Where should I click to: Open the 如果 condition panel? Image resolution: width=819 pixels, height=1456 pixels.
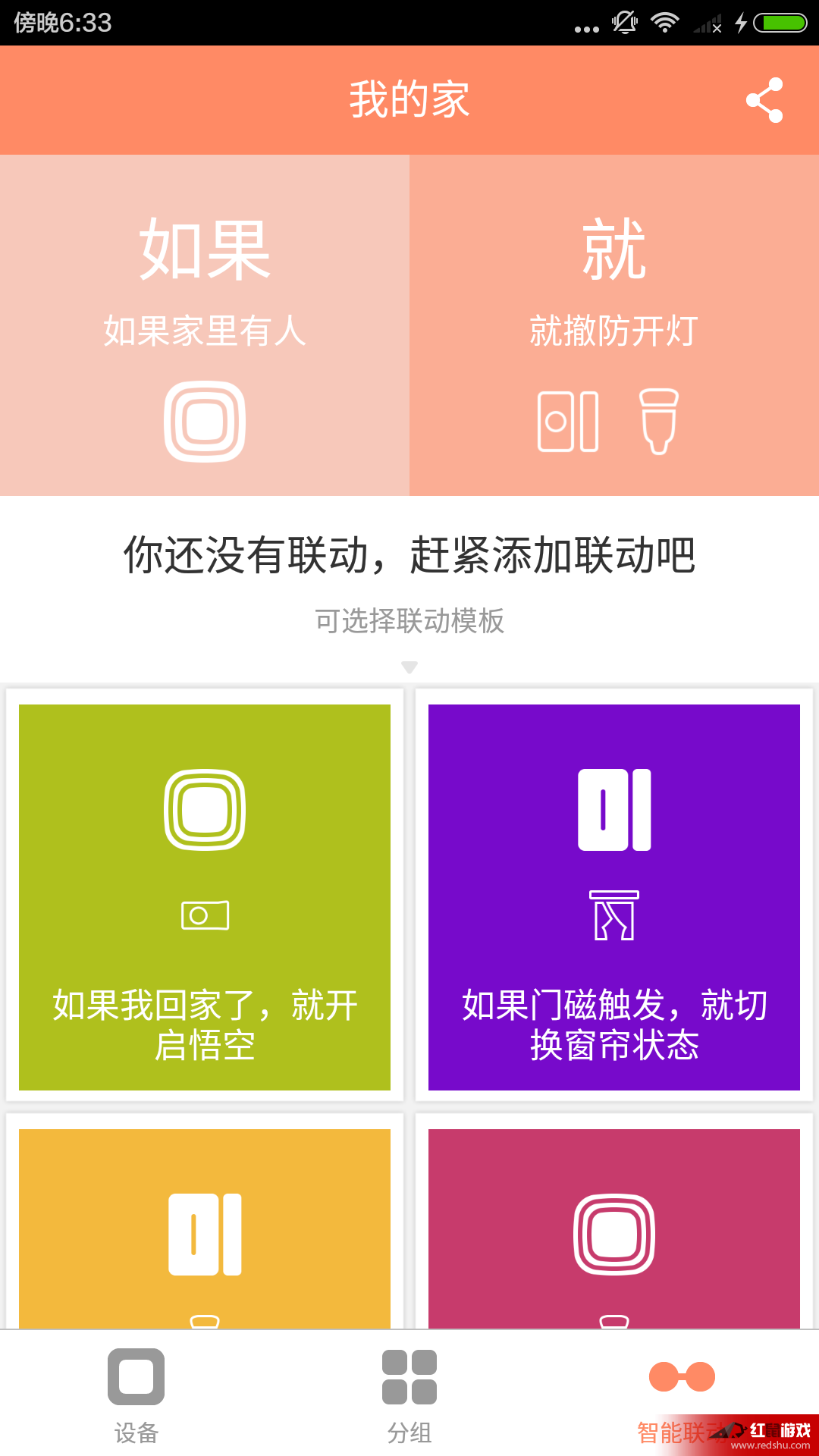[205, 326]
